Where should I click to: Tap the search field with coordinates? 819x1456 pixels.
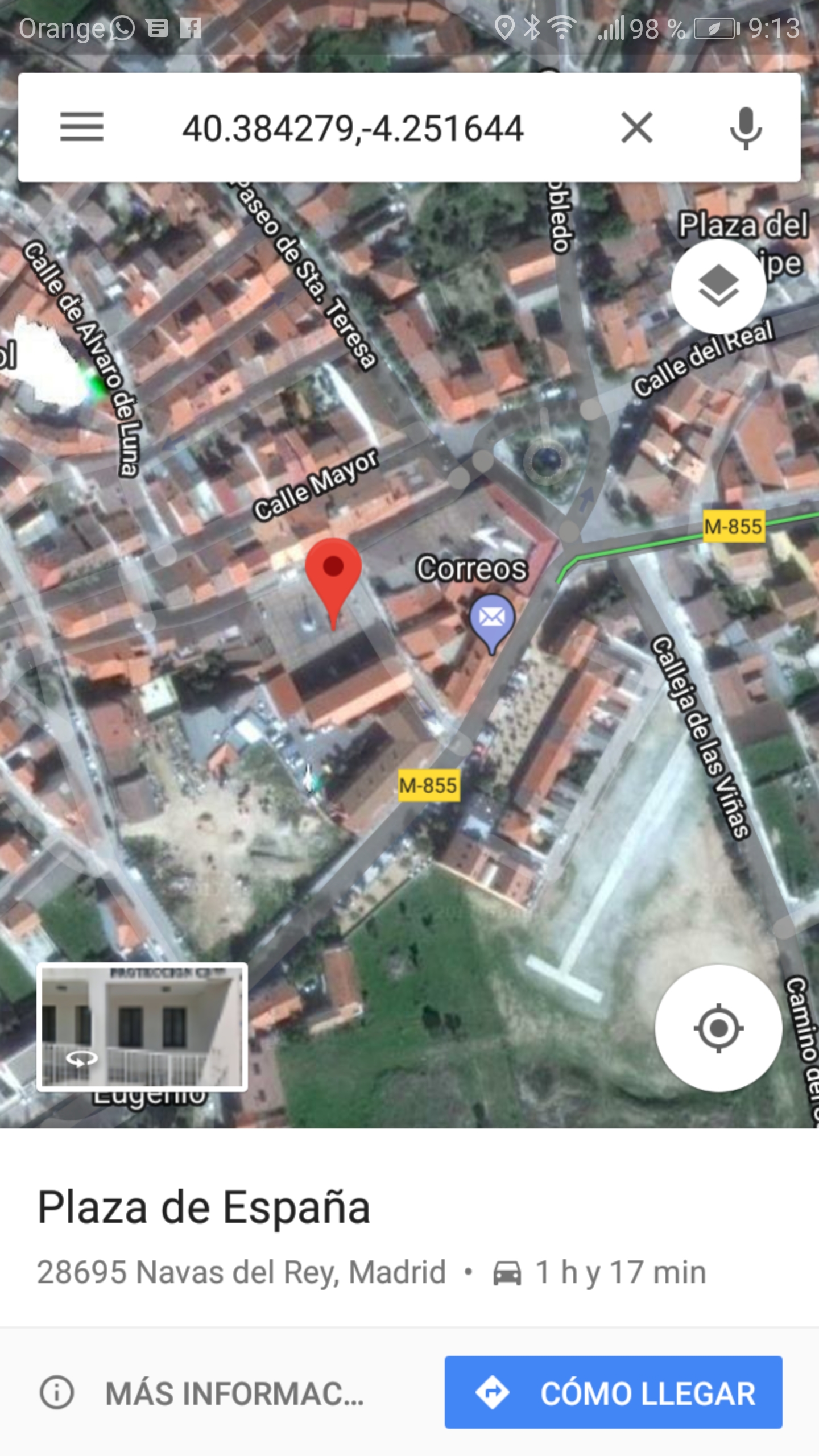[353, 128]
